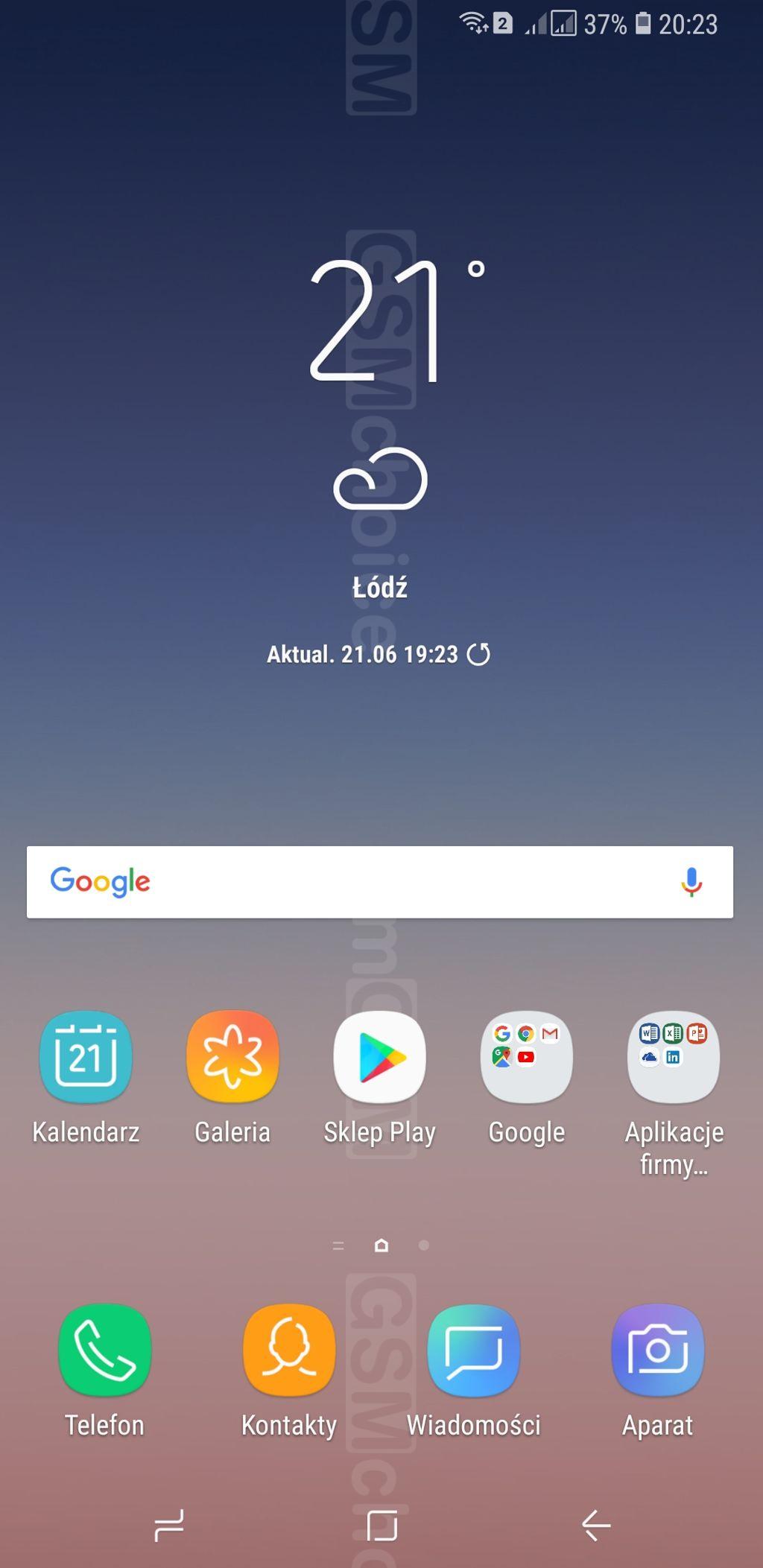The height and width of the screenshot is (1568, 763).
Task: Open the Kalendarz app
Action: pos(86,1058)
